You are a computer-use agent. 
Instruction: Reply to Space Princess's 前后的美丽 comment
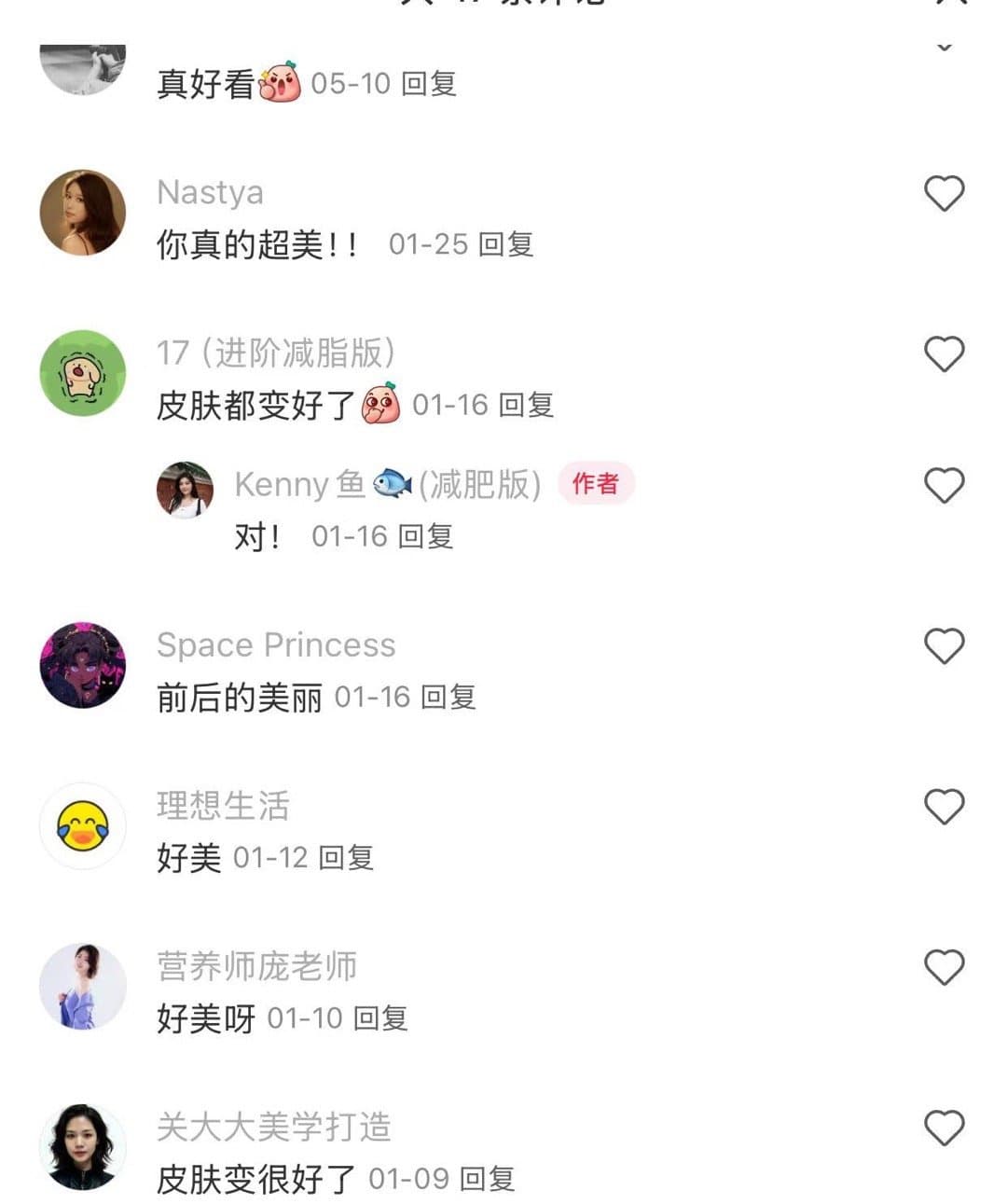(448, 697)
